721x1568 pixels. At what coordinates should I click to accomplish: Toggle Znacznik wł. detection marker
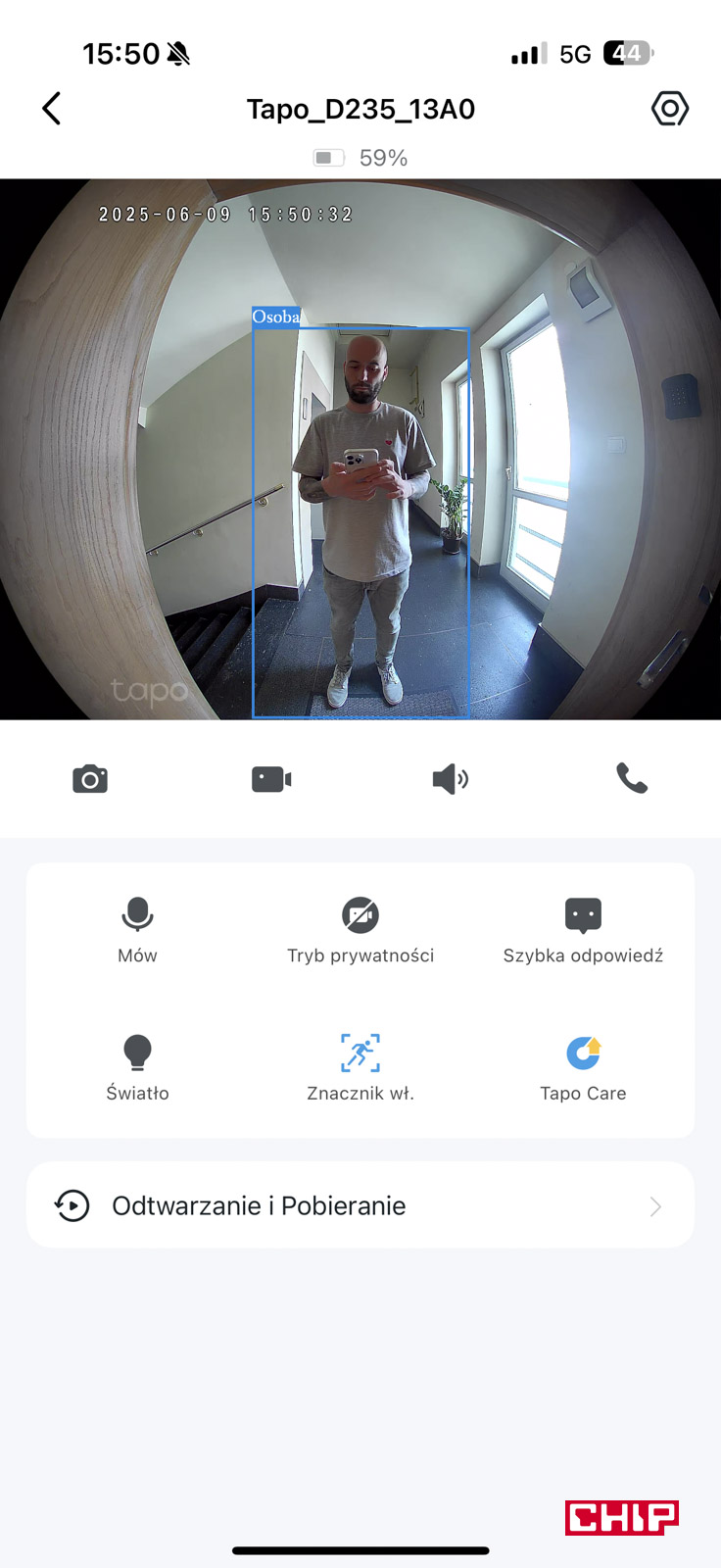tap(360, 1066)
